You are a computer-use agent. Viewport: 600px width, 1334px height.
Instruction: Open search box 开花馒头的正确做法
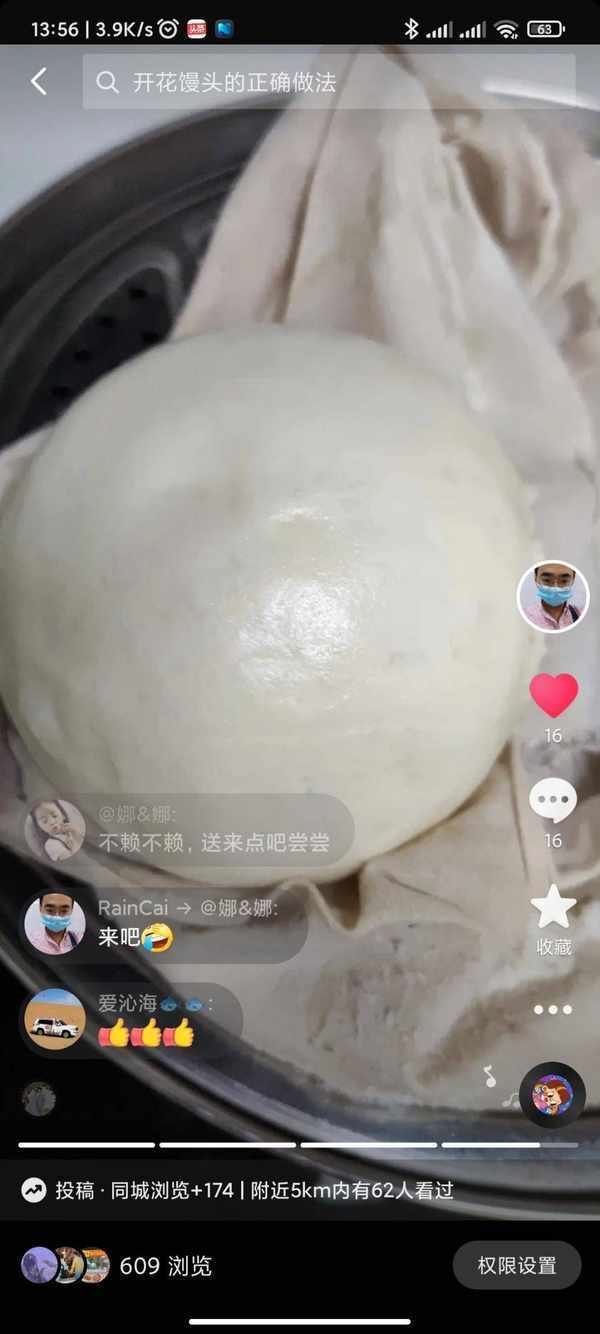(x=328, y=82)
